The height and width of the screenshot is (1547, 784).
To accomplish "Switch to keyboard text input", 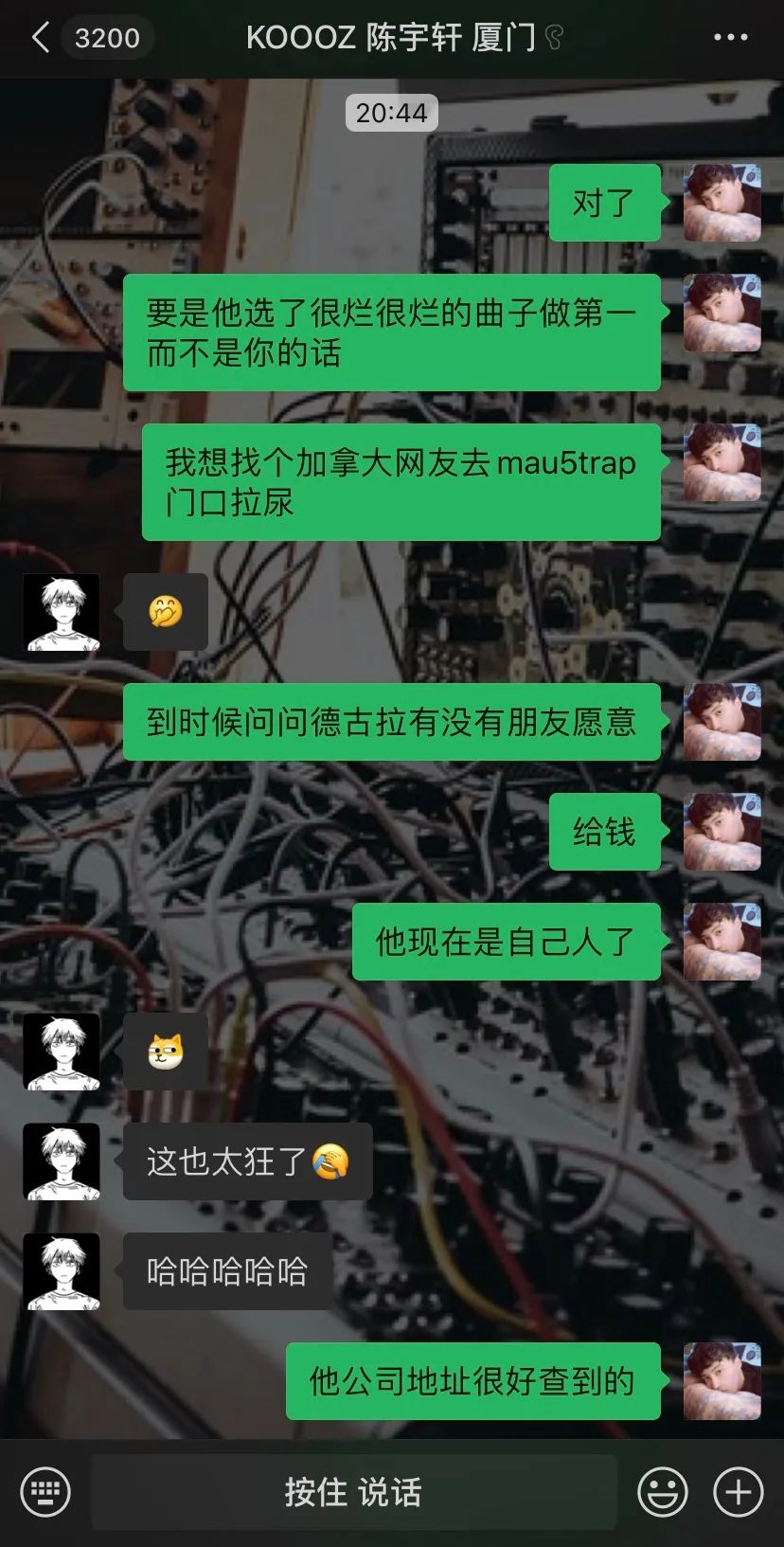I will point(45,1492).
